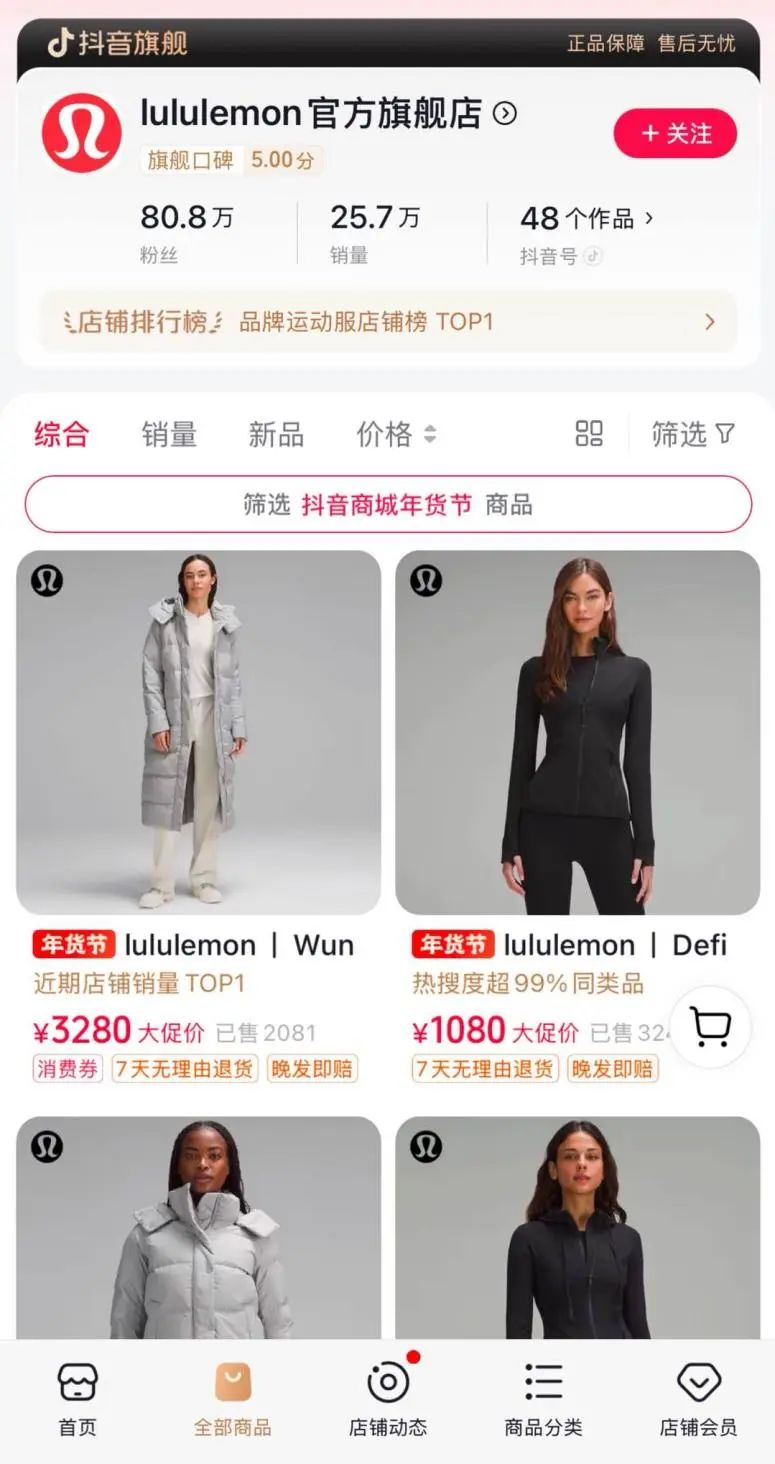Image resolution: width=775 pixels, height=1464 pixels.
Task: Open lululemon官方旗舰店 store details arrow
Action: tap(506, 113)
